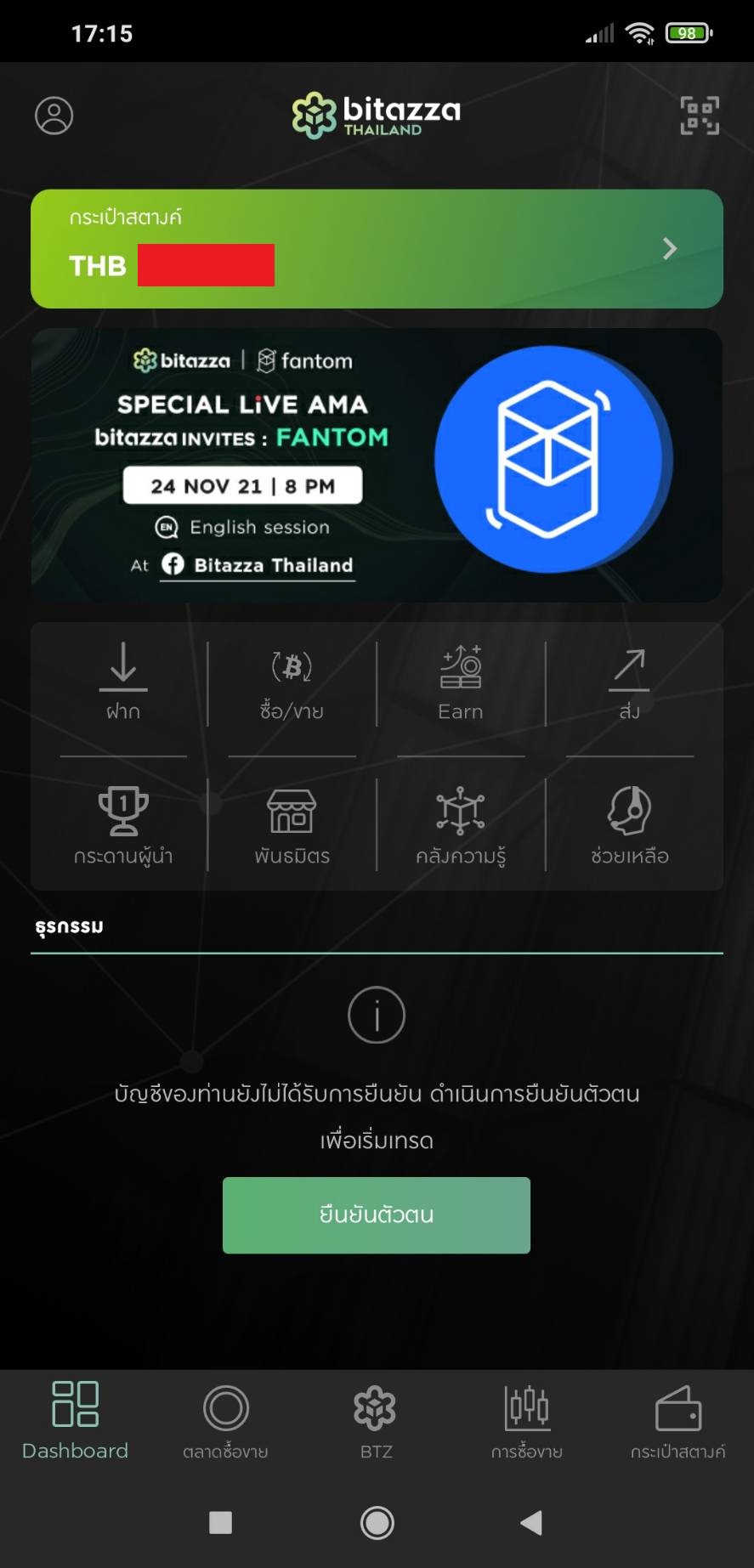
Task: Open the ช่วยเหลือ help shortcut
Action: 630,825
